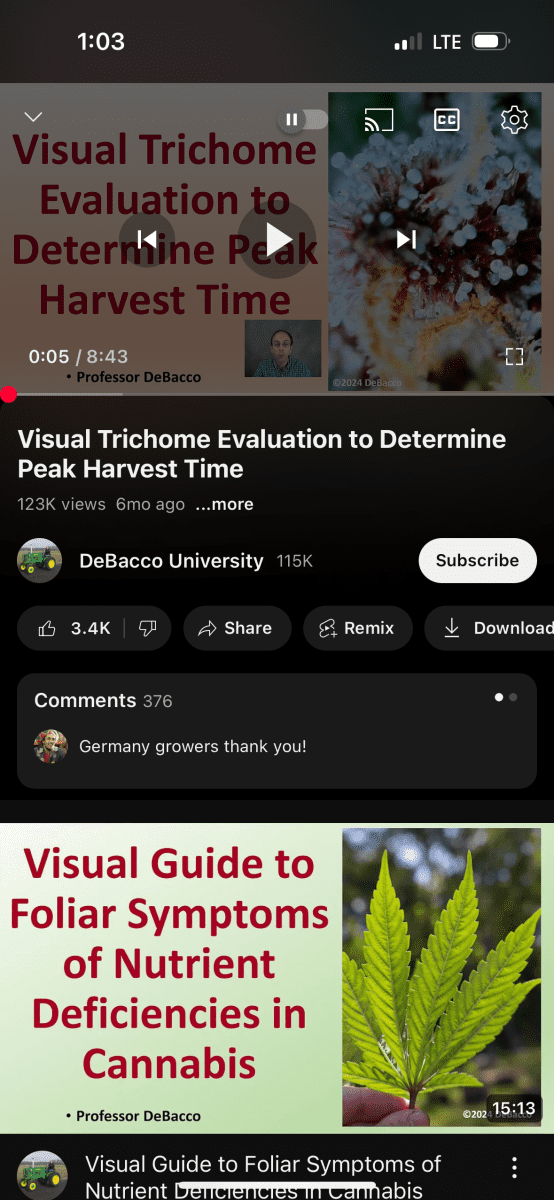This screenshot has width=554, height=1200.
Task: Like this video
Action: (x=73, y=628)
